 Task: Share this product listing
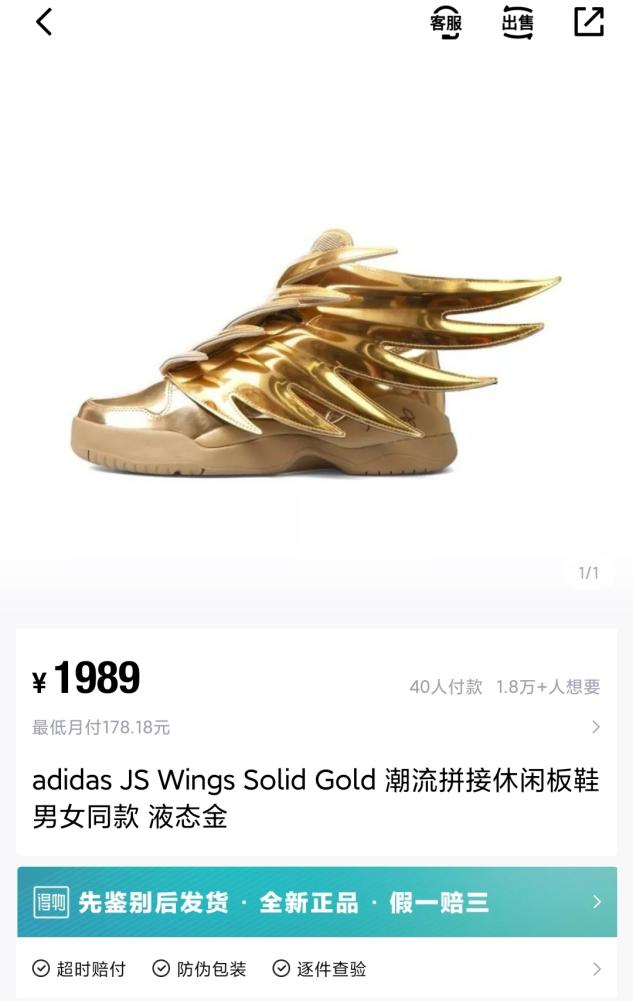[589, 22]
